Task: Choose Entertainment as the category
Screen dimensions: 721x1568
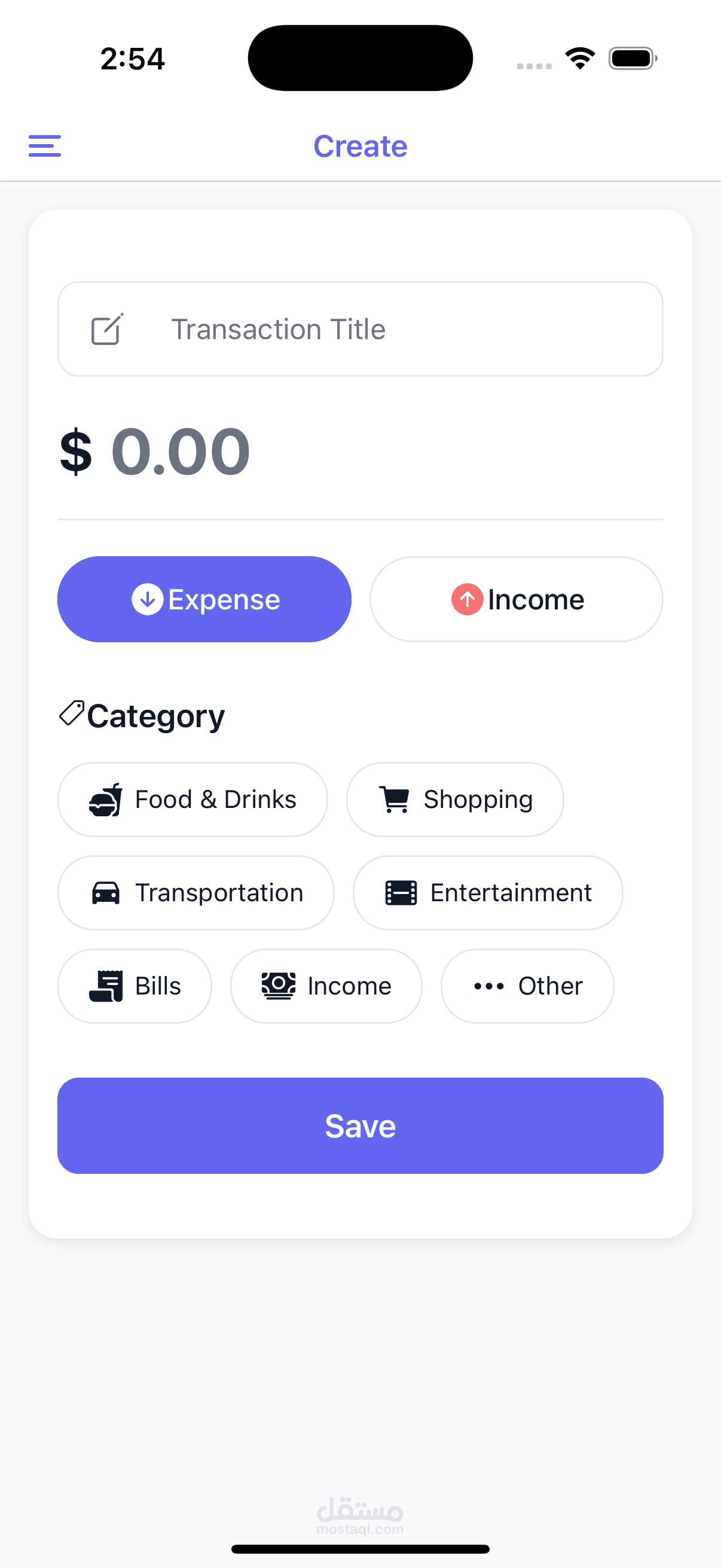Action: [x=487, y=893]
